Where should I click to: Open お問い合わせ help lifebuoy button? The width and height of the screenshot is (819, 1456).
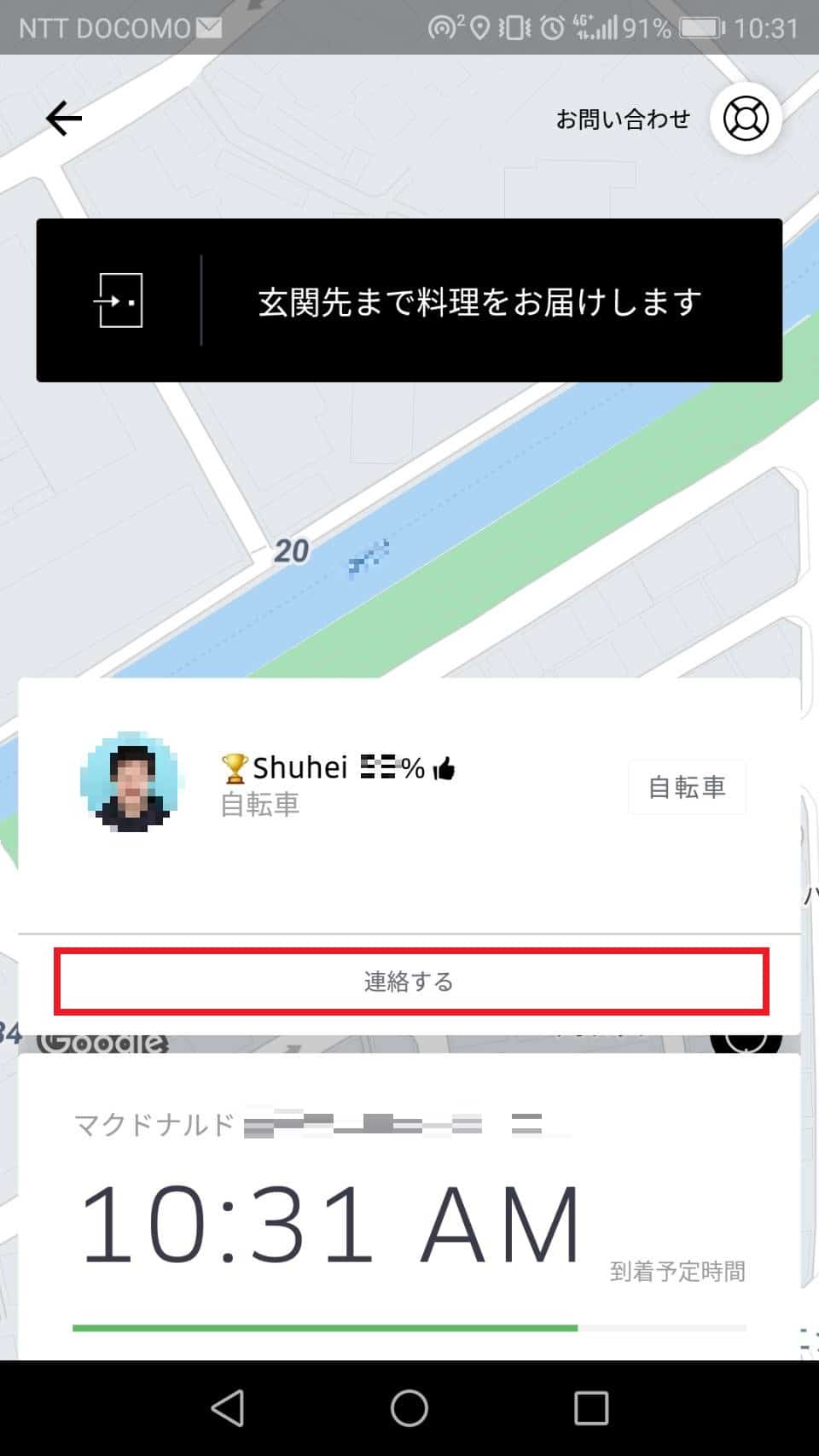[746, 119]
